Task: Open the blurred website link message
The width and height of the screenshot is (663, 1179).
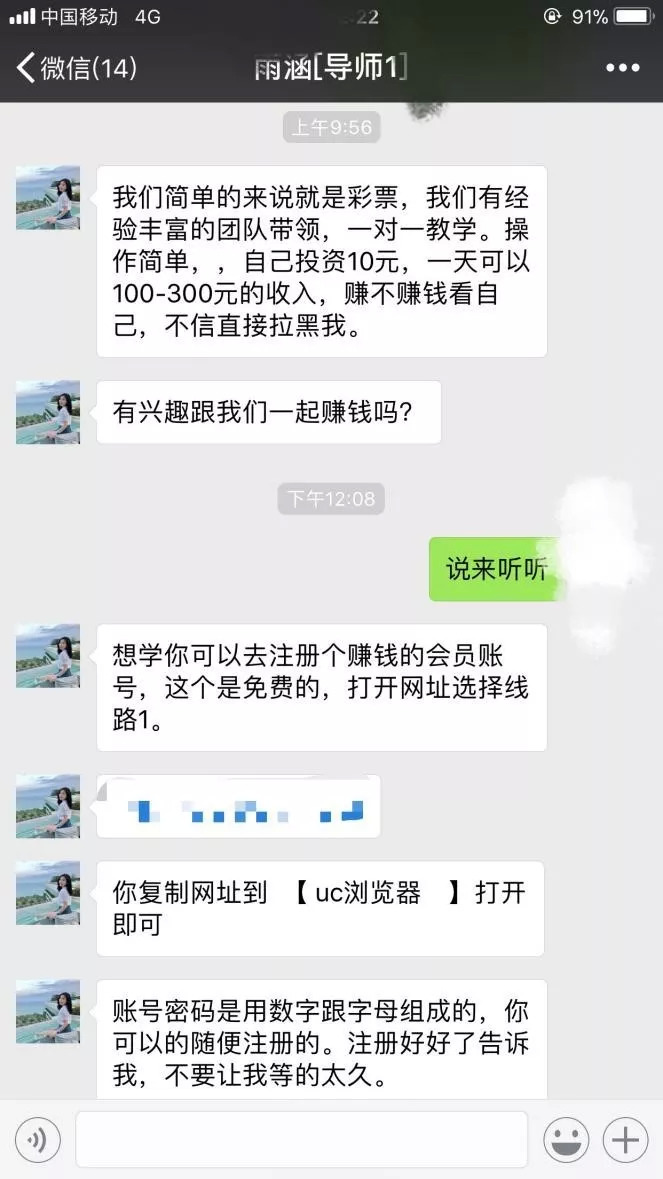Action: (239, 806)
